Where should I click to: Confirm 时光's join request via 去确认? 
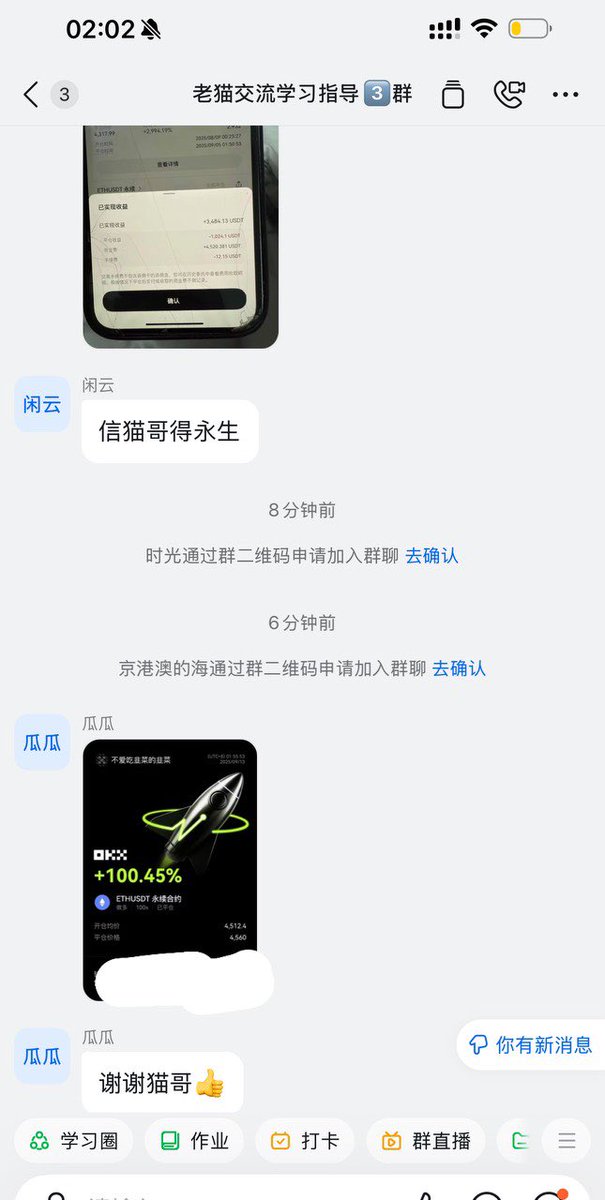[x=431, y=556]
